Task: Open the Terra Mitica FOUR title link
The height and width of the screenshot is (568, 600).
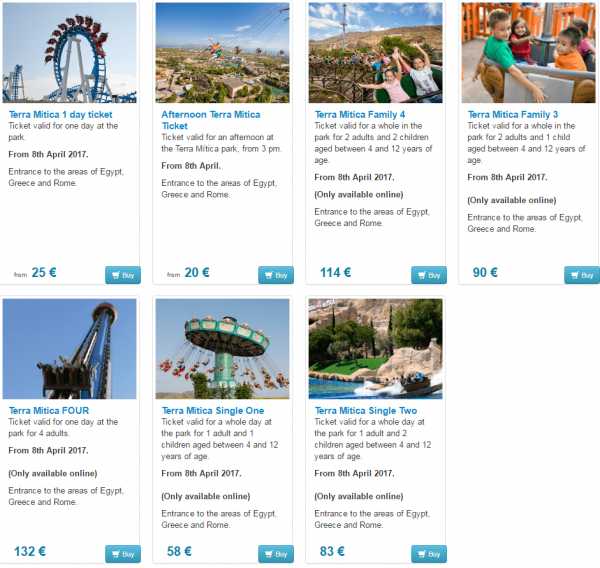Action: pos(49,411)
